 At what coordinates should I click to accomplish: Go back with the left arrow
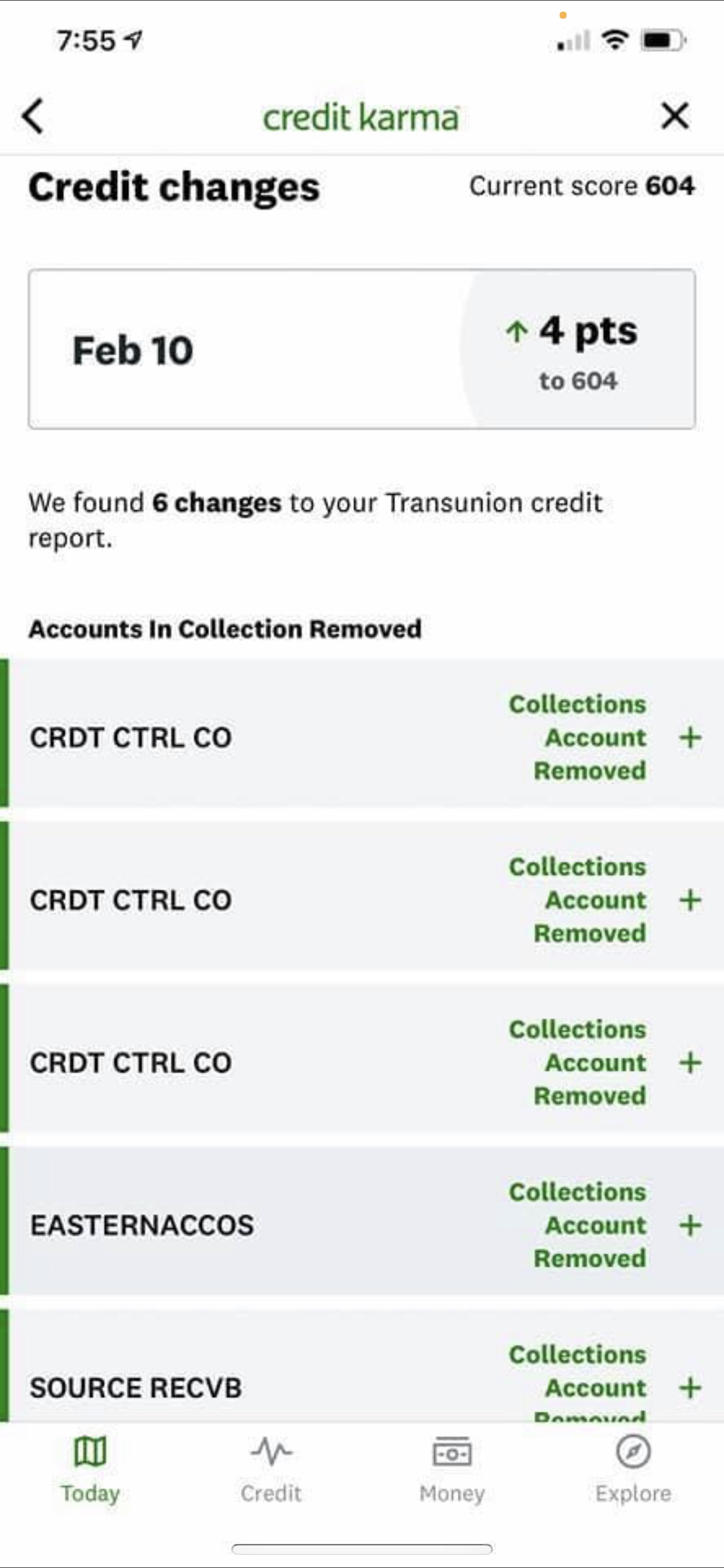(33, 116)
